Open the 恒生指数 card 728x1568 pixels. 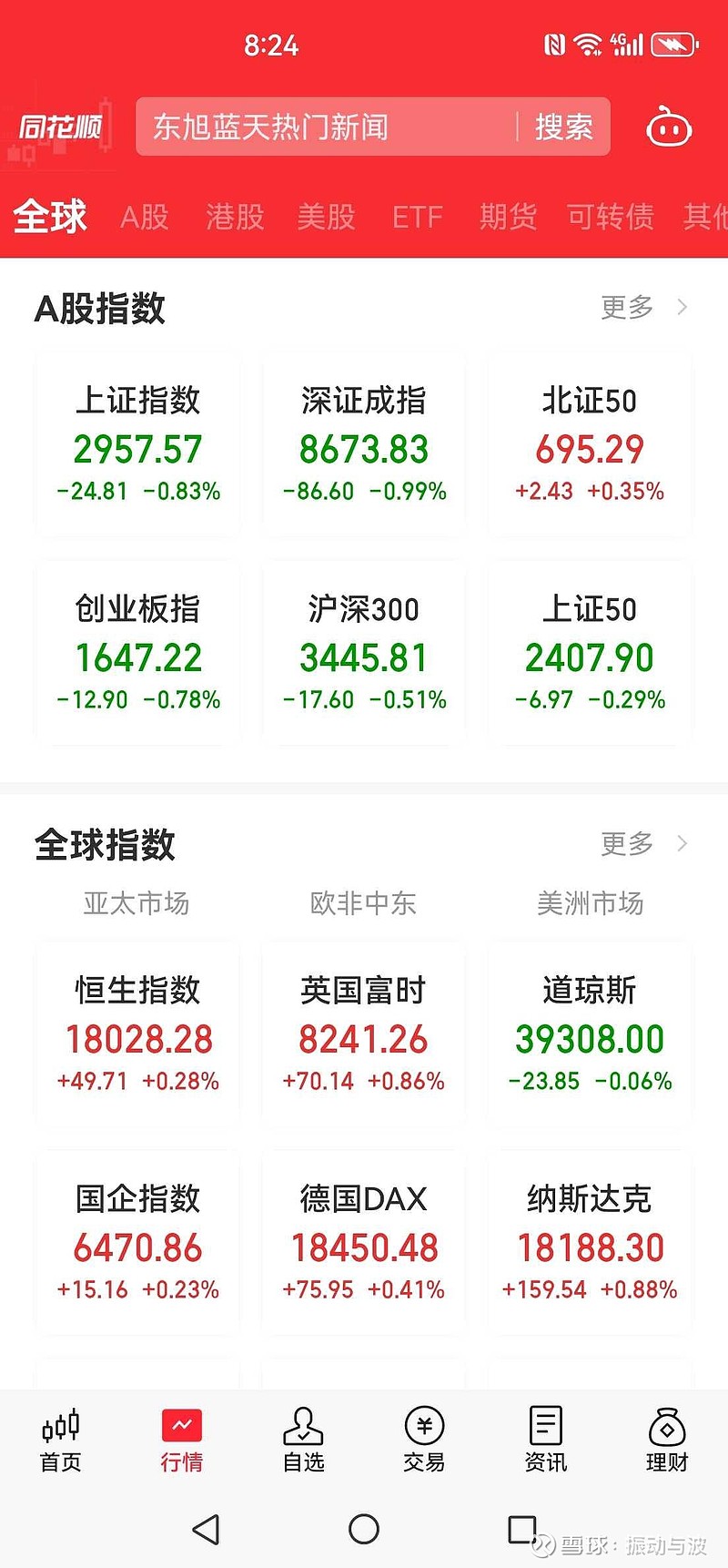click(137, 1034)
